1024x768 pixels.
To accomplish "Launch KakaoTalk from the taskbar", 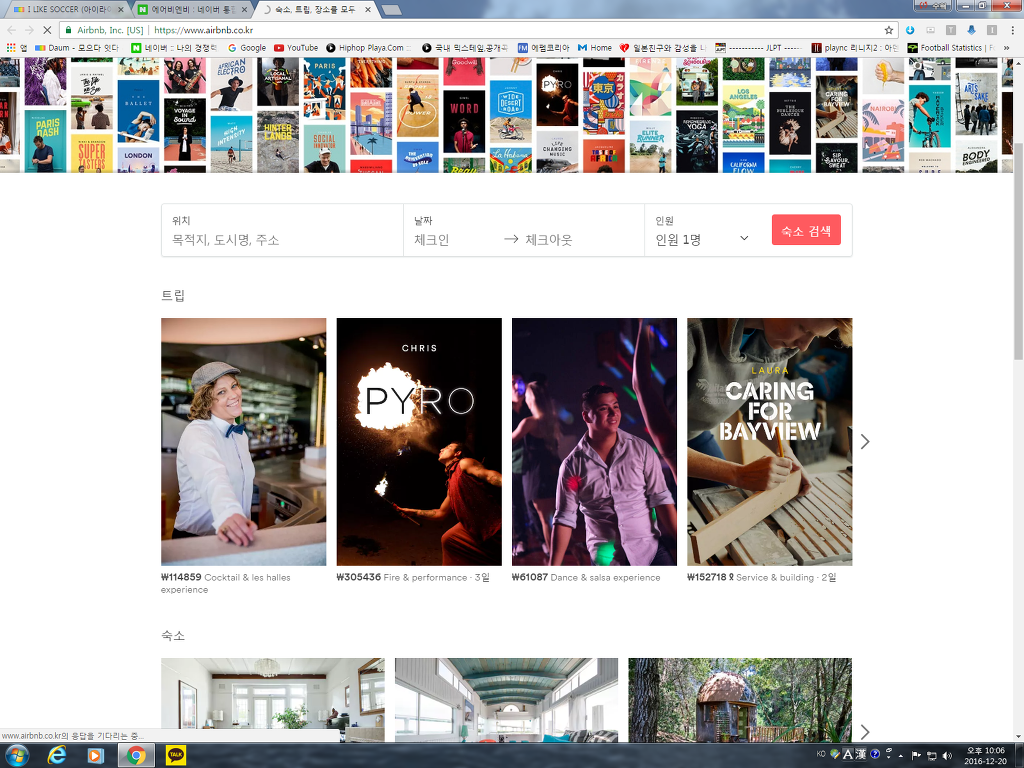I will coord(176,755).
